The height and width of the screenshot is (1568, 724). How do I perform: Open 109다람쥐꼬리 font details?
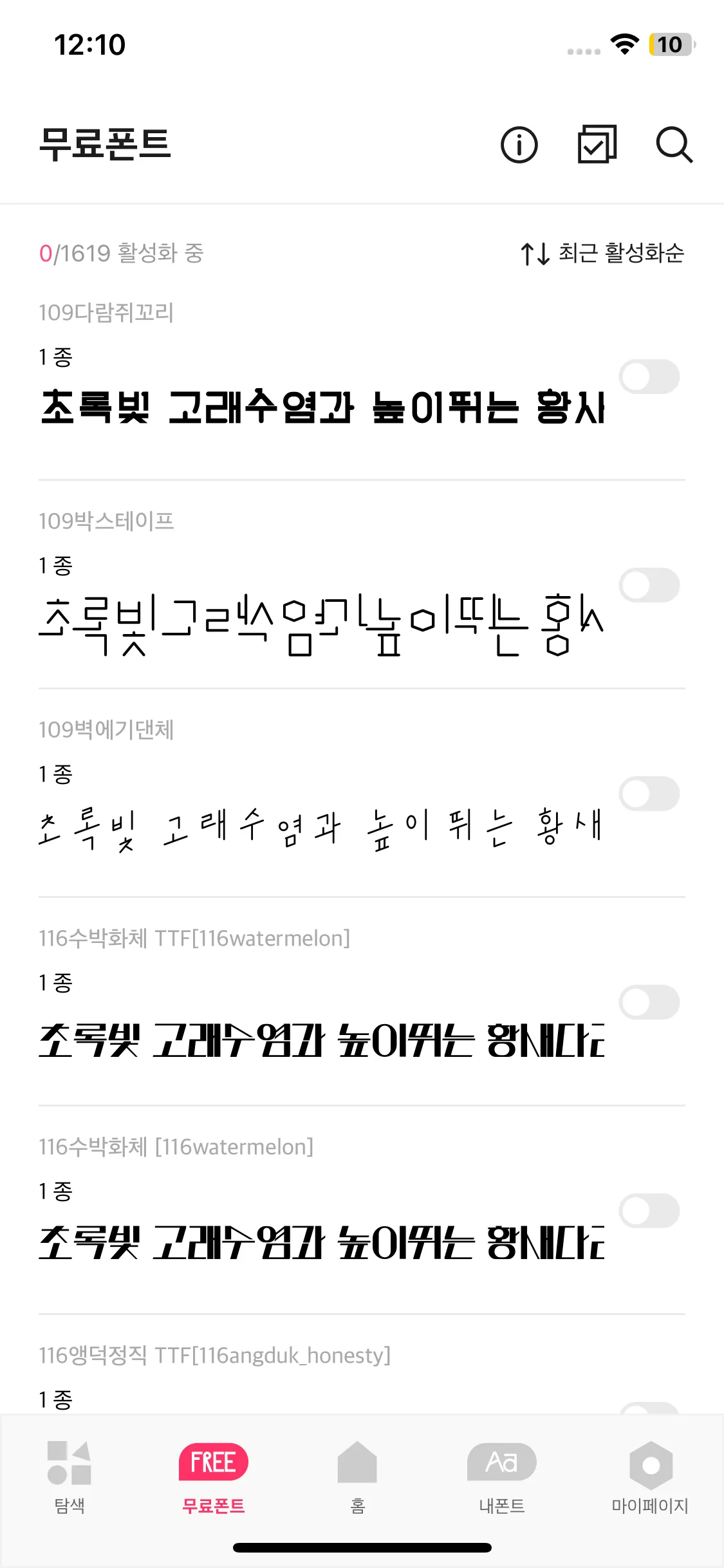point(322,407)
